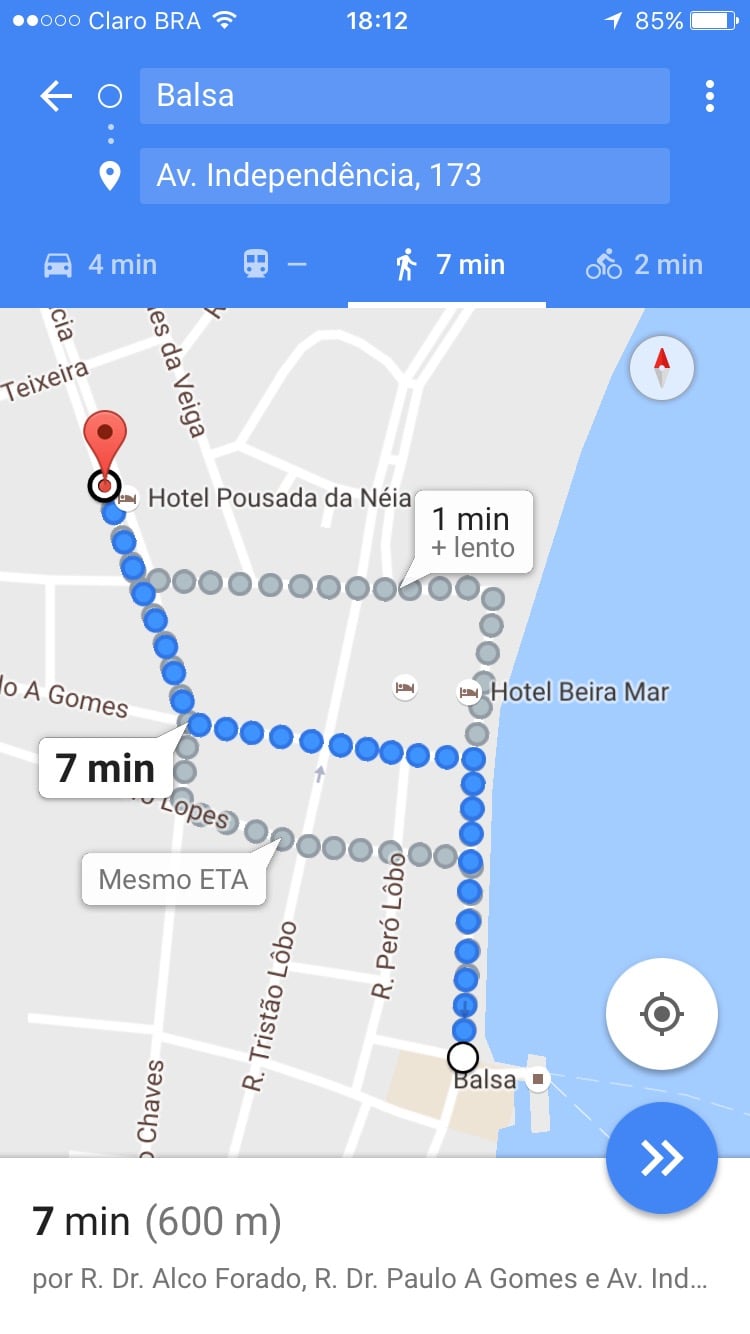This screenshot has height=1334, width=750.
Task: Choose the alternative route '1 min + lento'
Action: click(473, 532)
